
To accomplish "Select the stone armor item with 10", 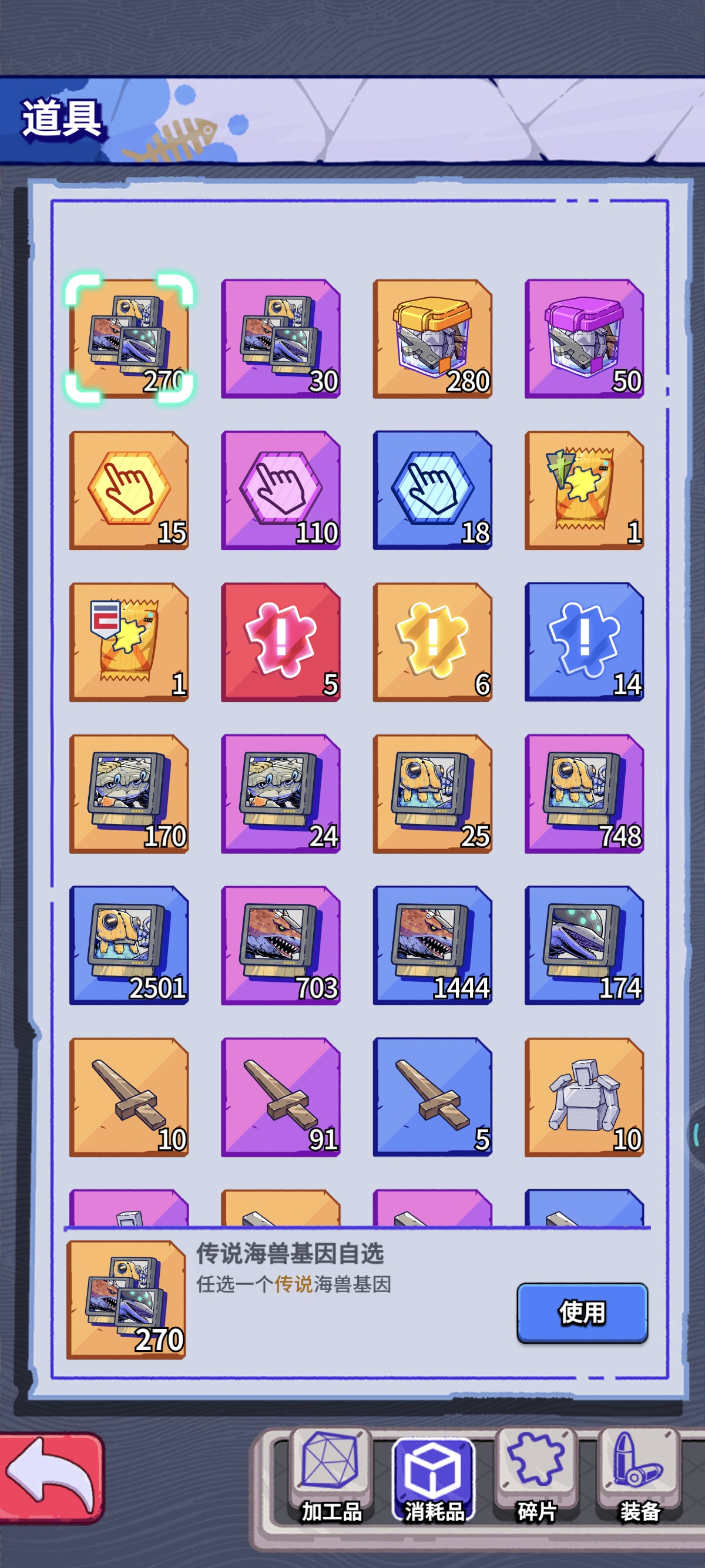I will click(x=584, y=1096).
